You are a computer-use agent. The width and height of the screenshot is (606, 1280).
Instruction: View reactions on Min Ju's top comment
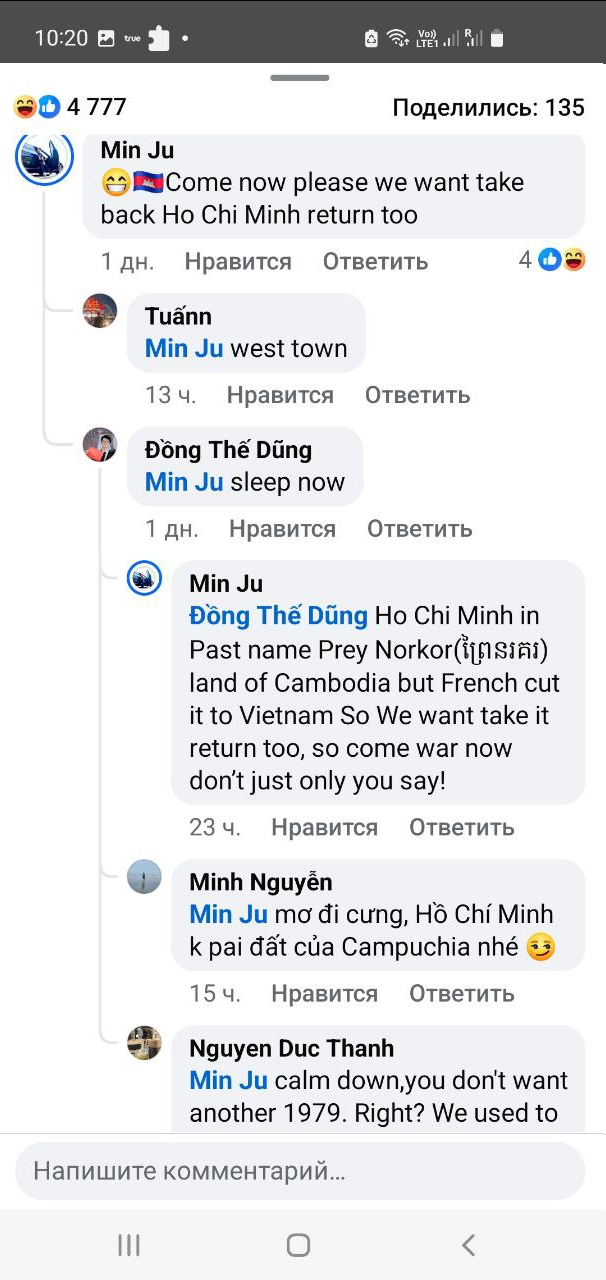click(552, 261)
